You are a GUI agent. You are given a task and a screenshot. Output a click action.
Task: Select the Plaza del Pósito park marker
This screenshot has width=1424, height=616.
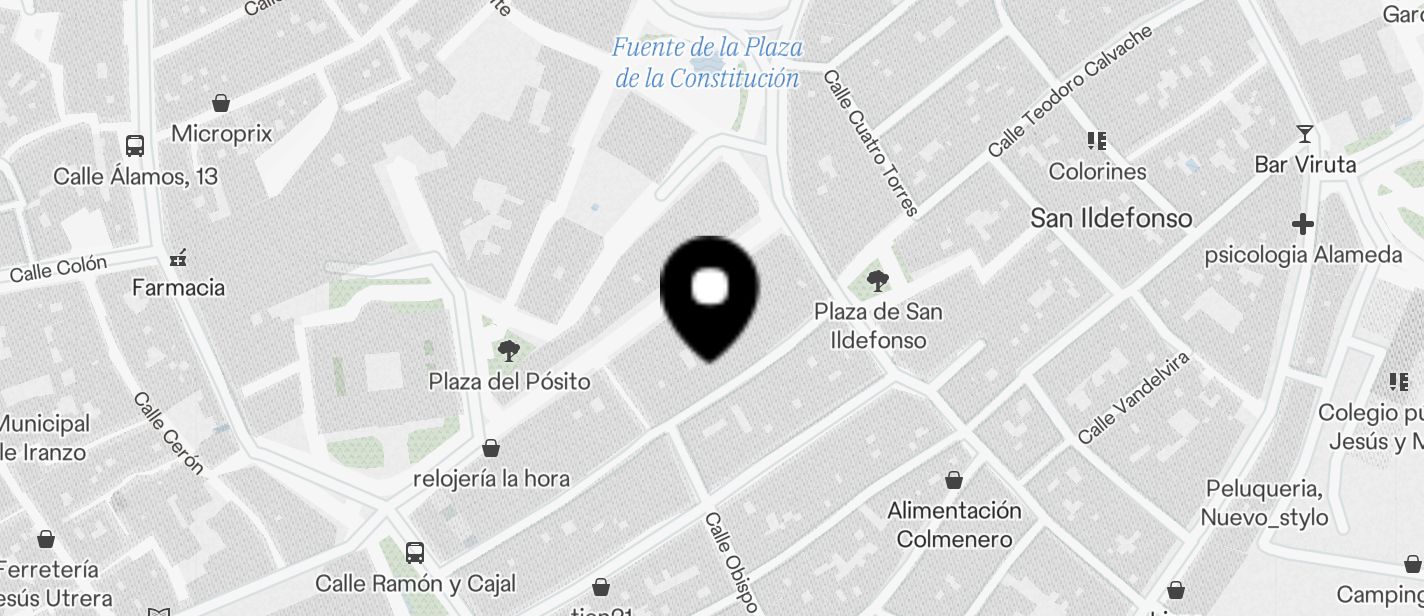(508, 351)
